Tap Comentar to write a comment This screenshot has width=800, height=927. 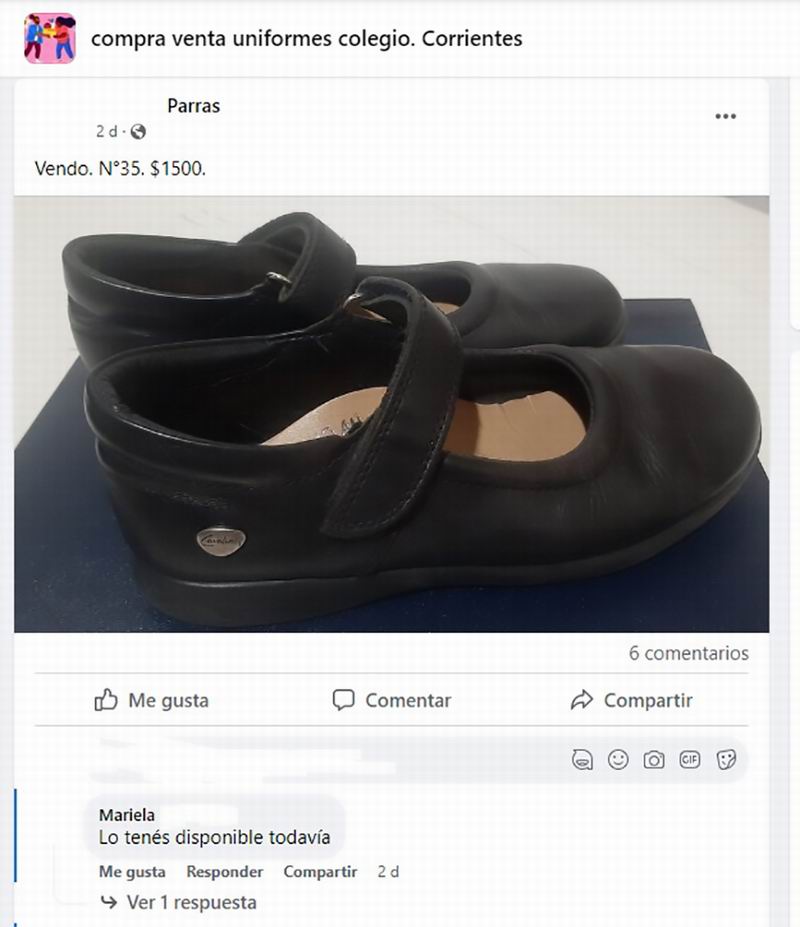click(391, 700)
